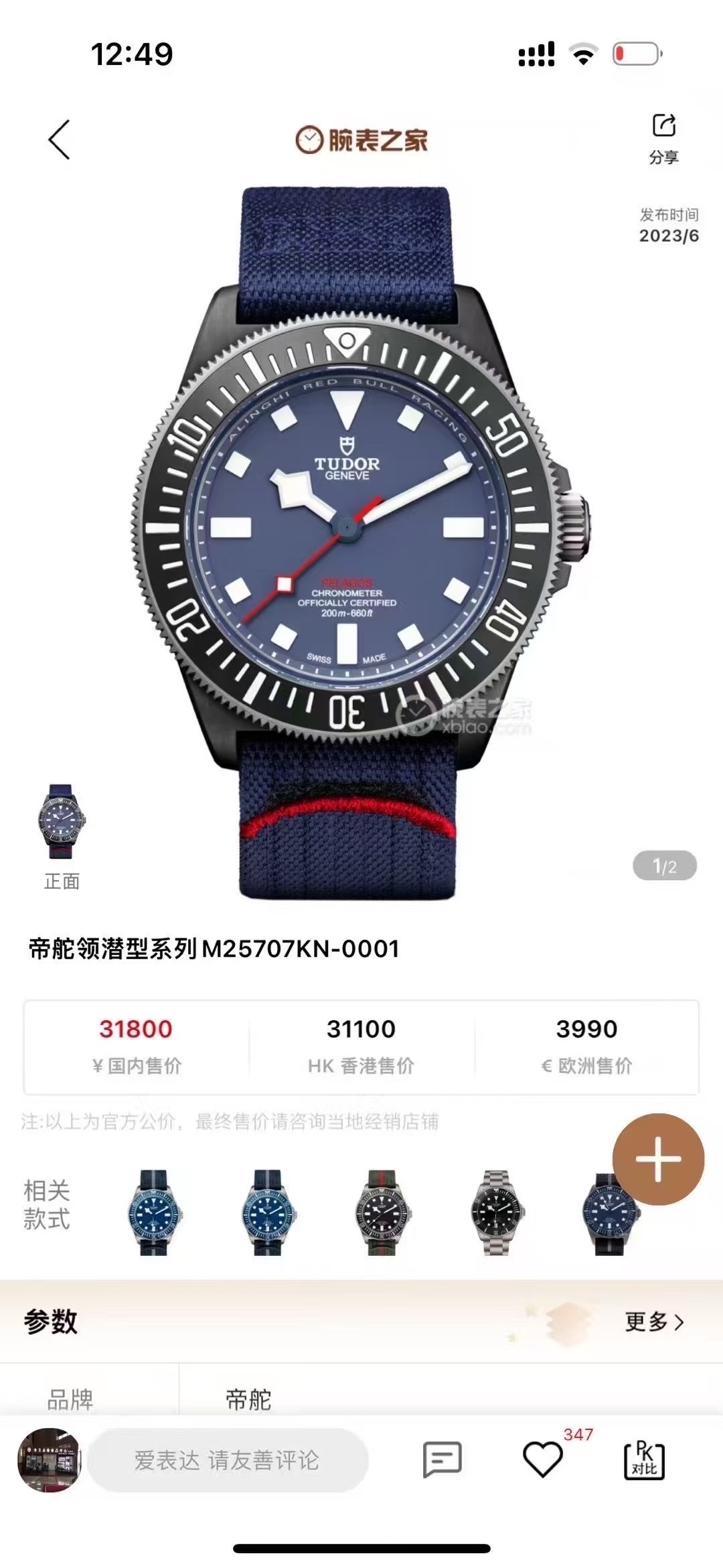Open the first related blue watch

(x=154, y=1213)
